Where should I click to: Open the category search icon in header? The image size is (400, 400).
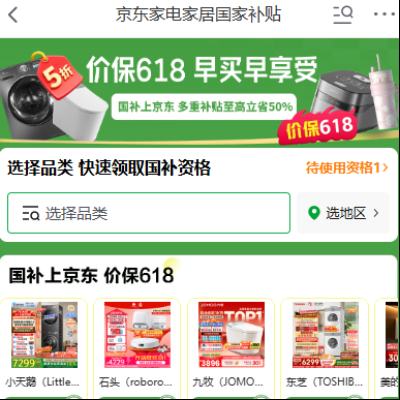pos(343,15)
